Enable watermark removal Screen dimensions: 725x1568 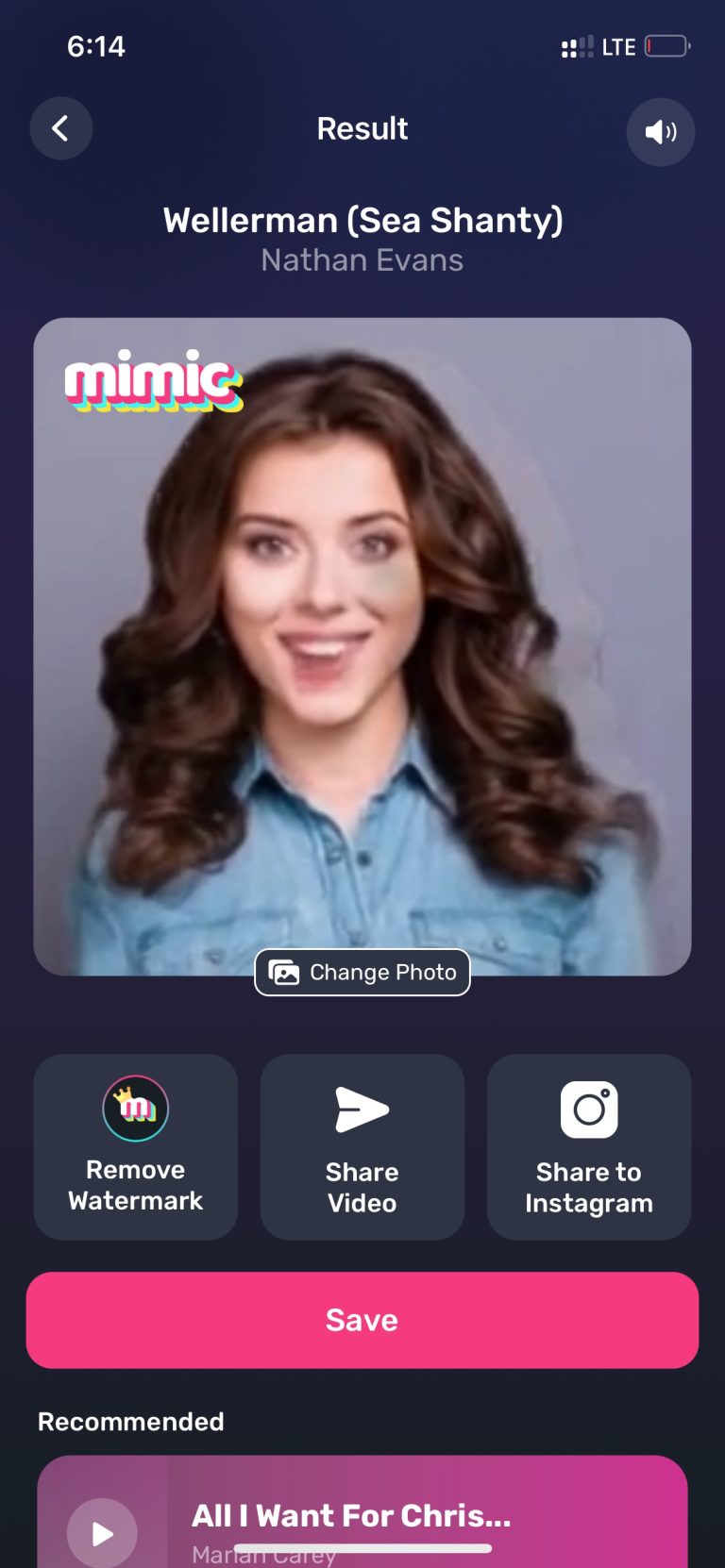point(135,1147)
